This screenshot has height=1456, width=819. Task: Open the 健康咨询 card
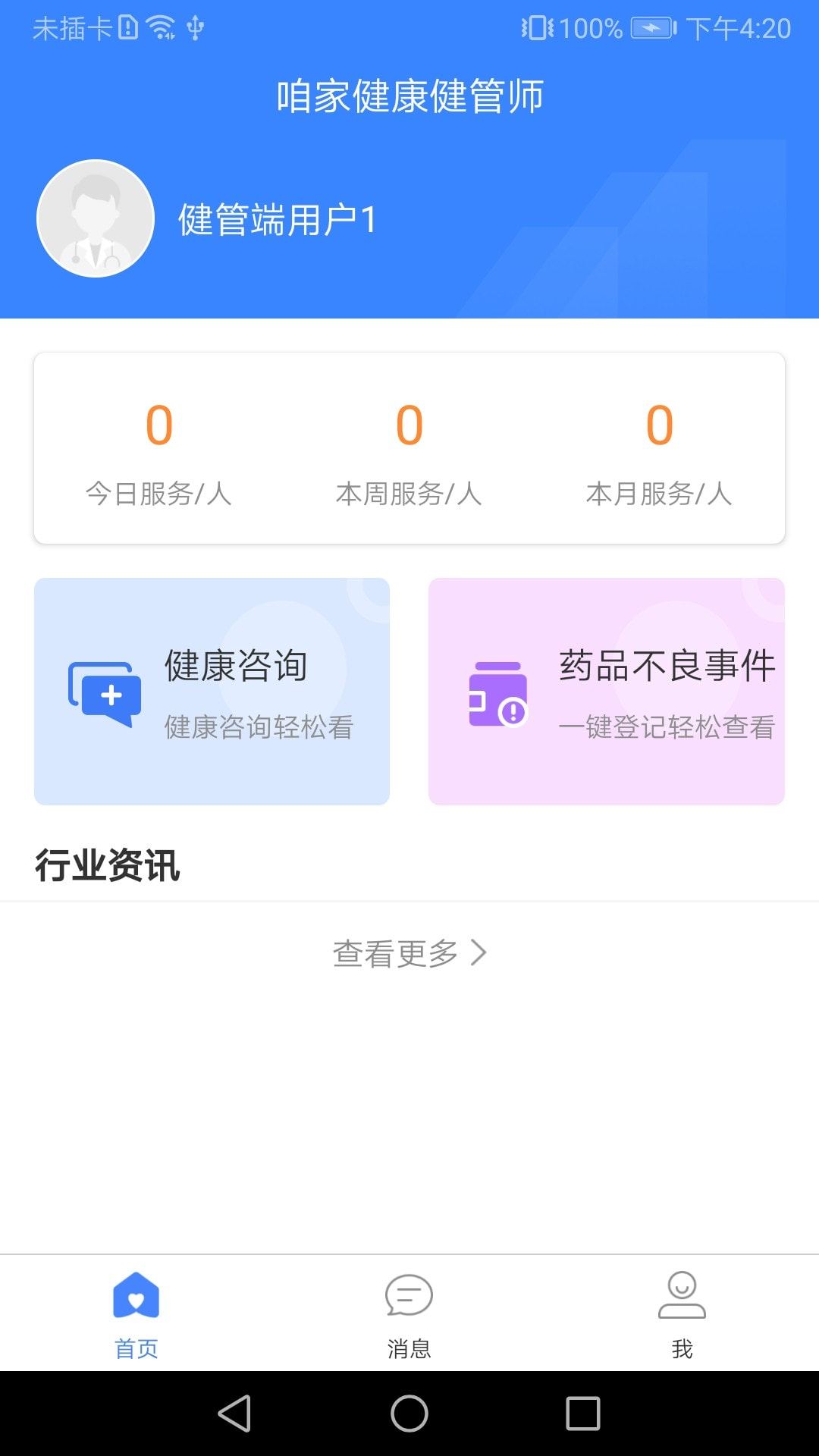212,691
